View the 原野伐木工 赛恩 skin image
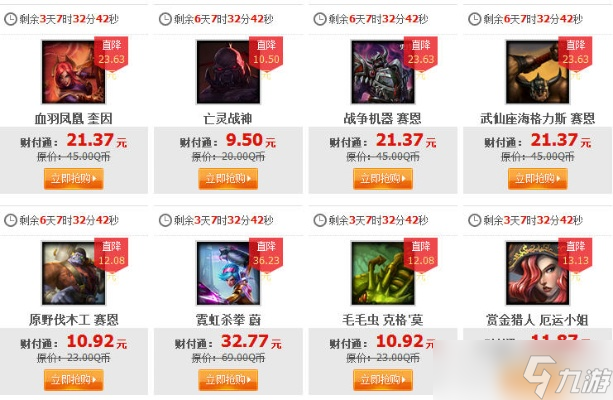Viewport: 613px width, 400px height. 73,273
